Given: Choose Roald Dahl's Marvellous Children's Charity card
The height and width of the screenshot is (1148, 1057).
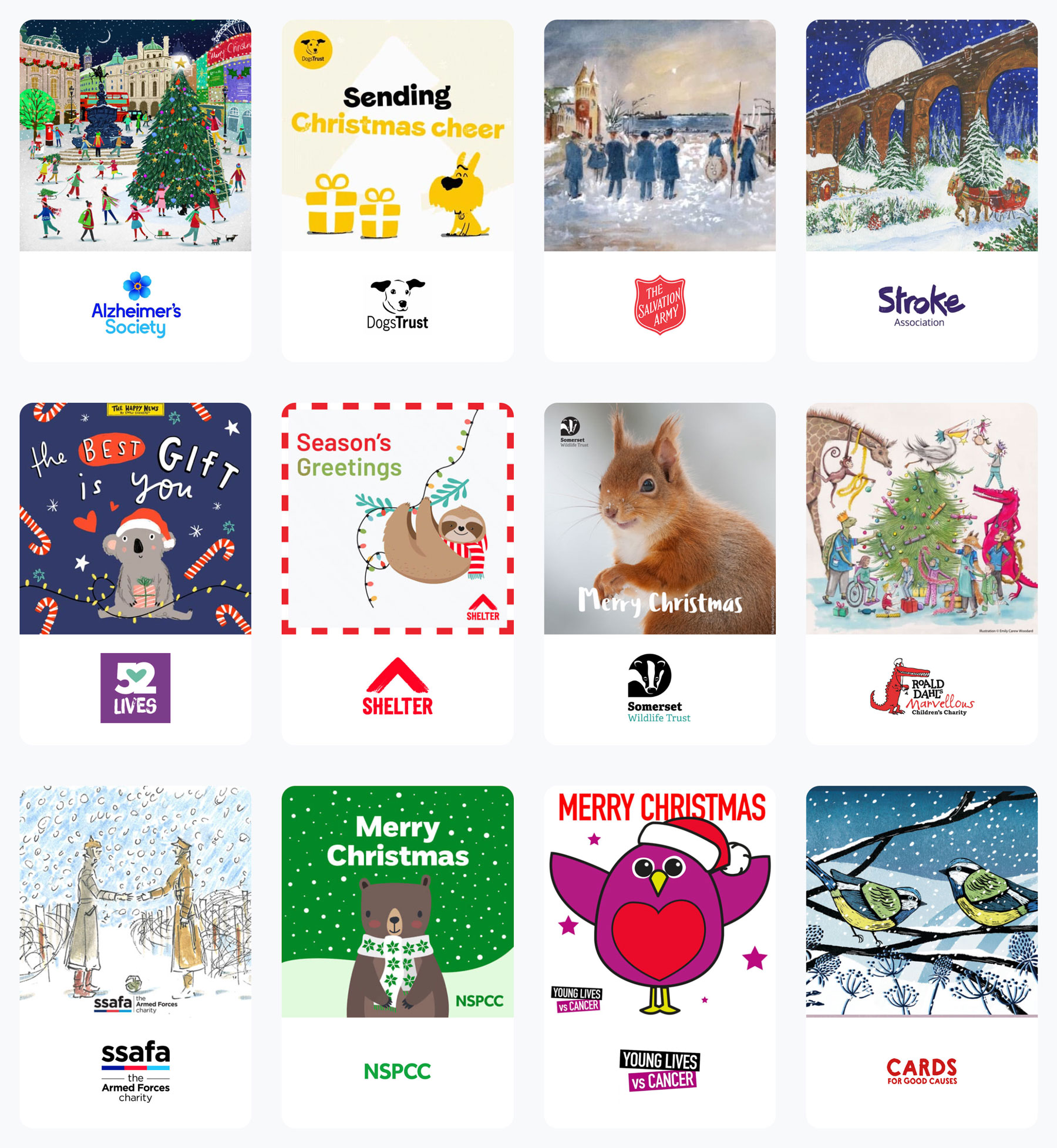Looking at the screenshot, I should pos(921,519).
